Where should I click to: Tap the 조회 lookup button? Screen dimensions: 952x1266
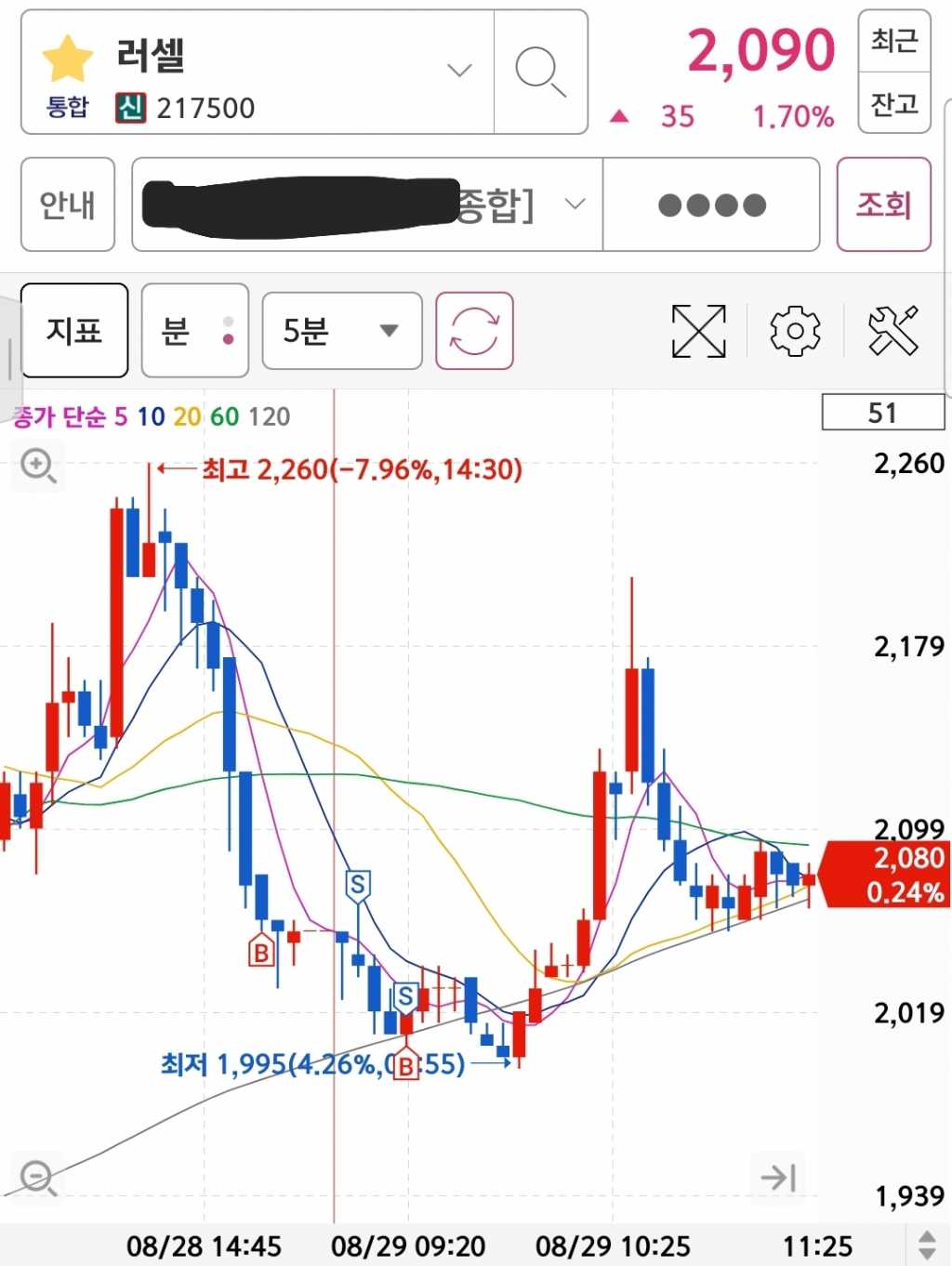(x=883, y=204)
